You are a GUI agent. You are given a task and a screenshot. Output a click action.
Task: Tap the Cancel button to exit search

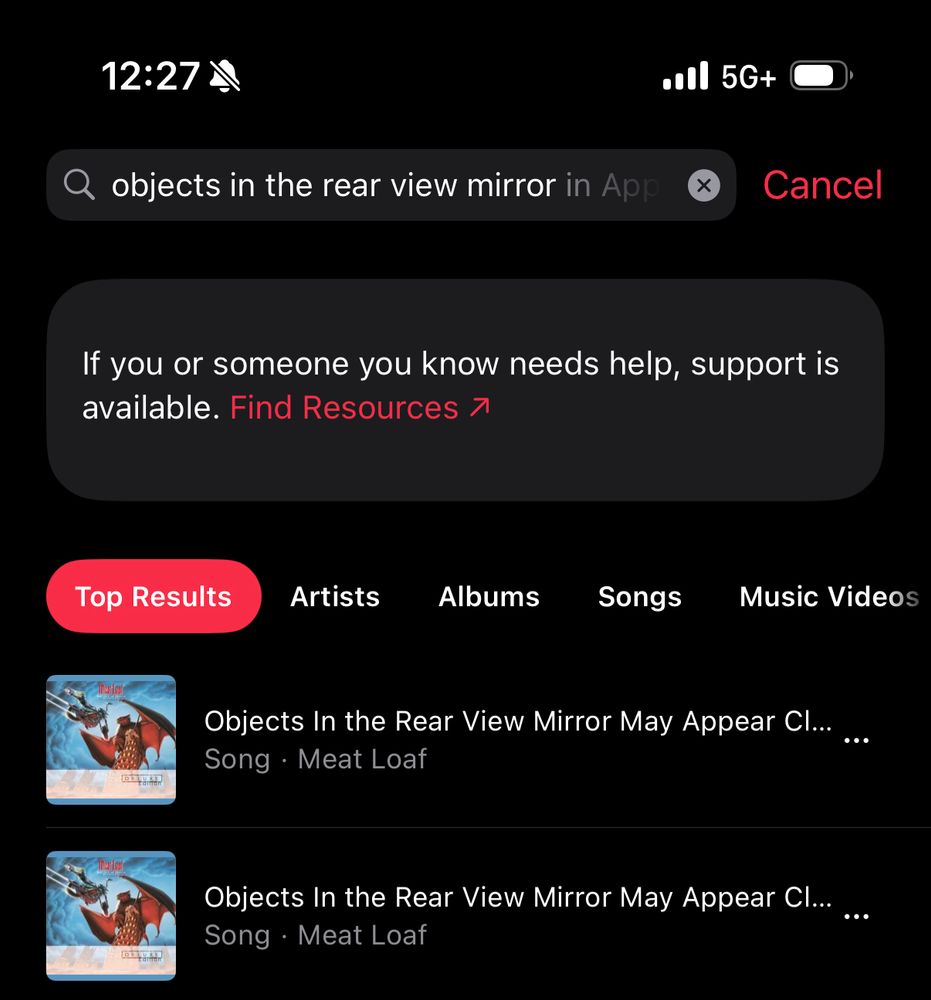[x=821, y=184]
